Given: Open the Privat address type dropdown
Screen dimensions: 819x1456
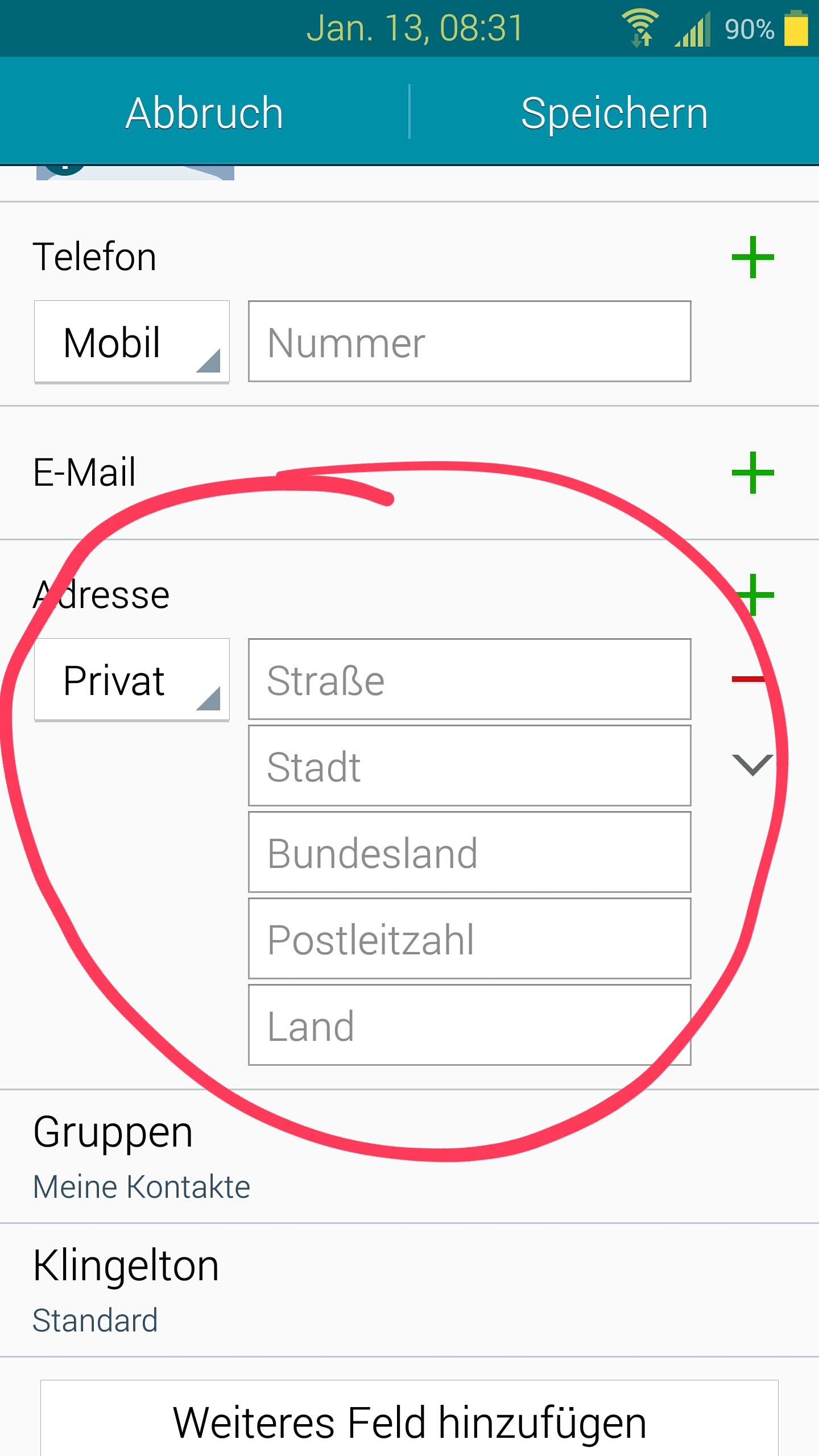Looking at the screenshot, I should tap(132, 680).
